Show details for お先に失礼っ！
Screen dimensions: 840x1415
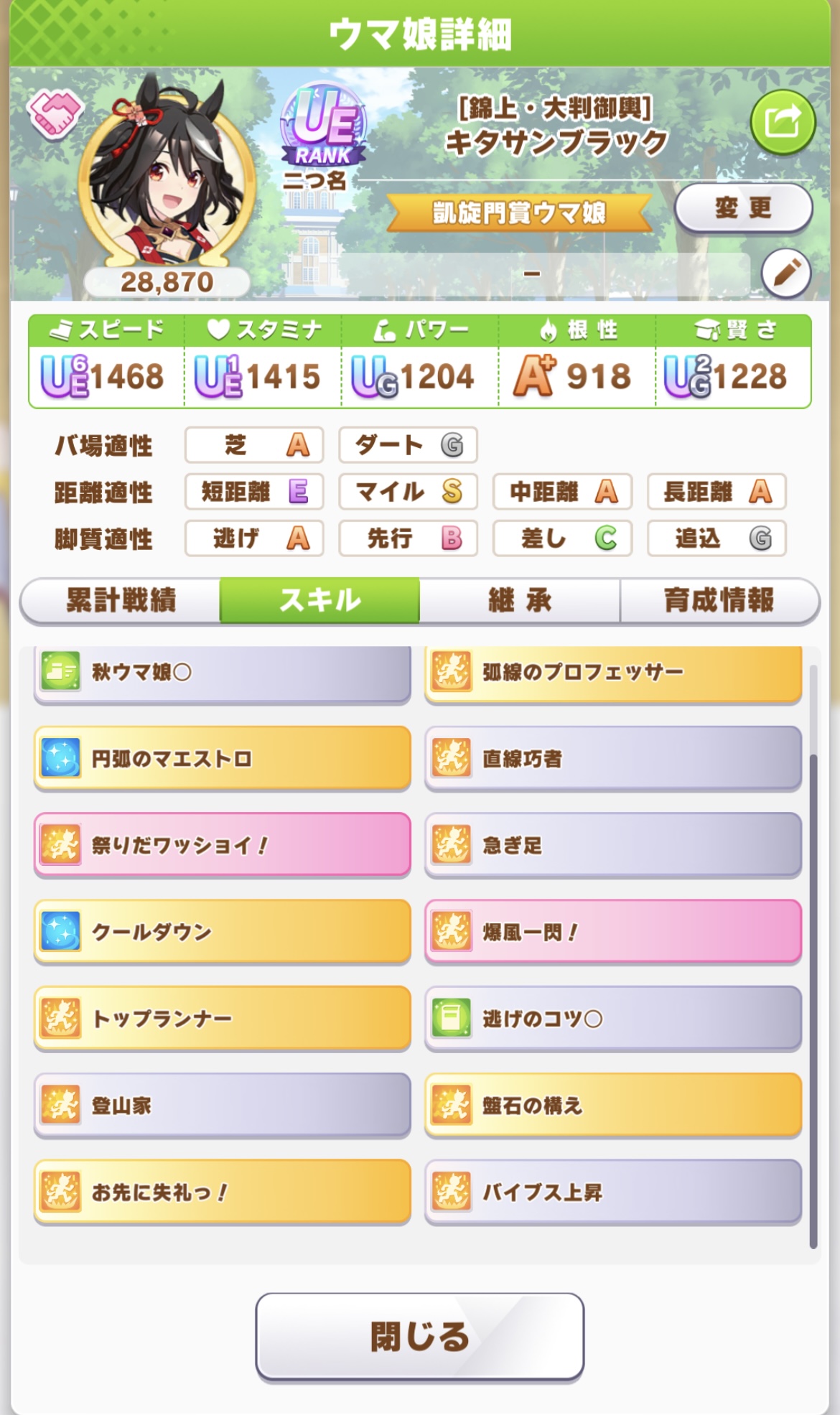[222, 1192]
